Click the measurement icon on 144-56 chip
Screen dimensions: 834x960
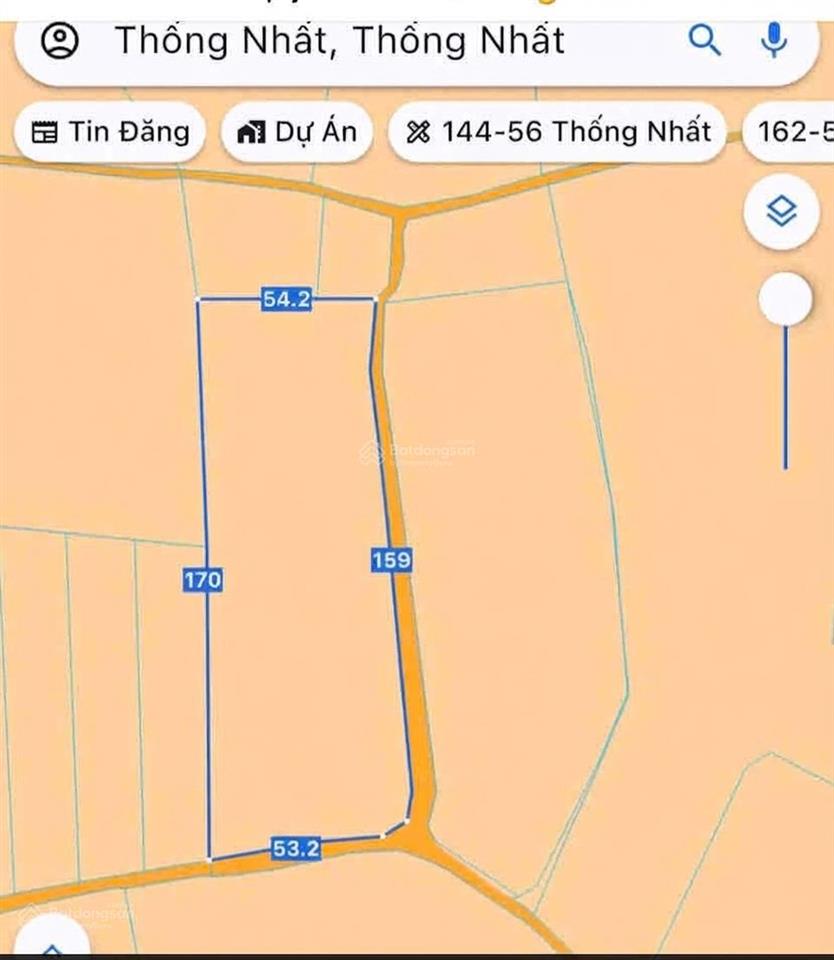(420, 130)
